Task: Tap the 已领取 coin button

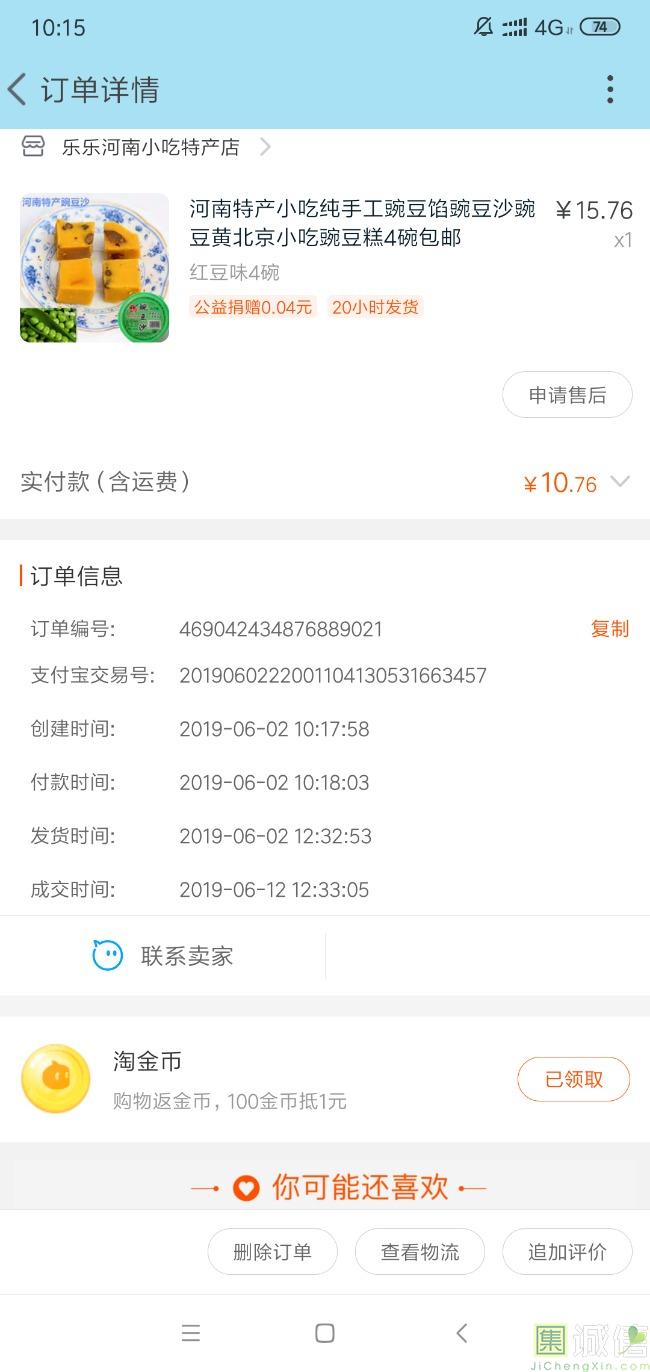Action: coord(573,1079)
